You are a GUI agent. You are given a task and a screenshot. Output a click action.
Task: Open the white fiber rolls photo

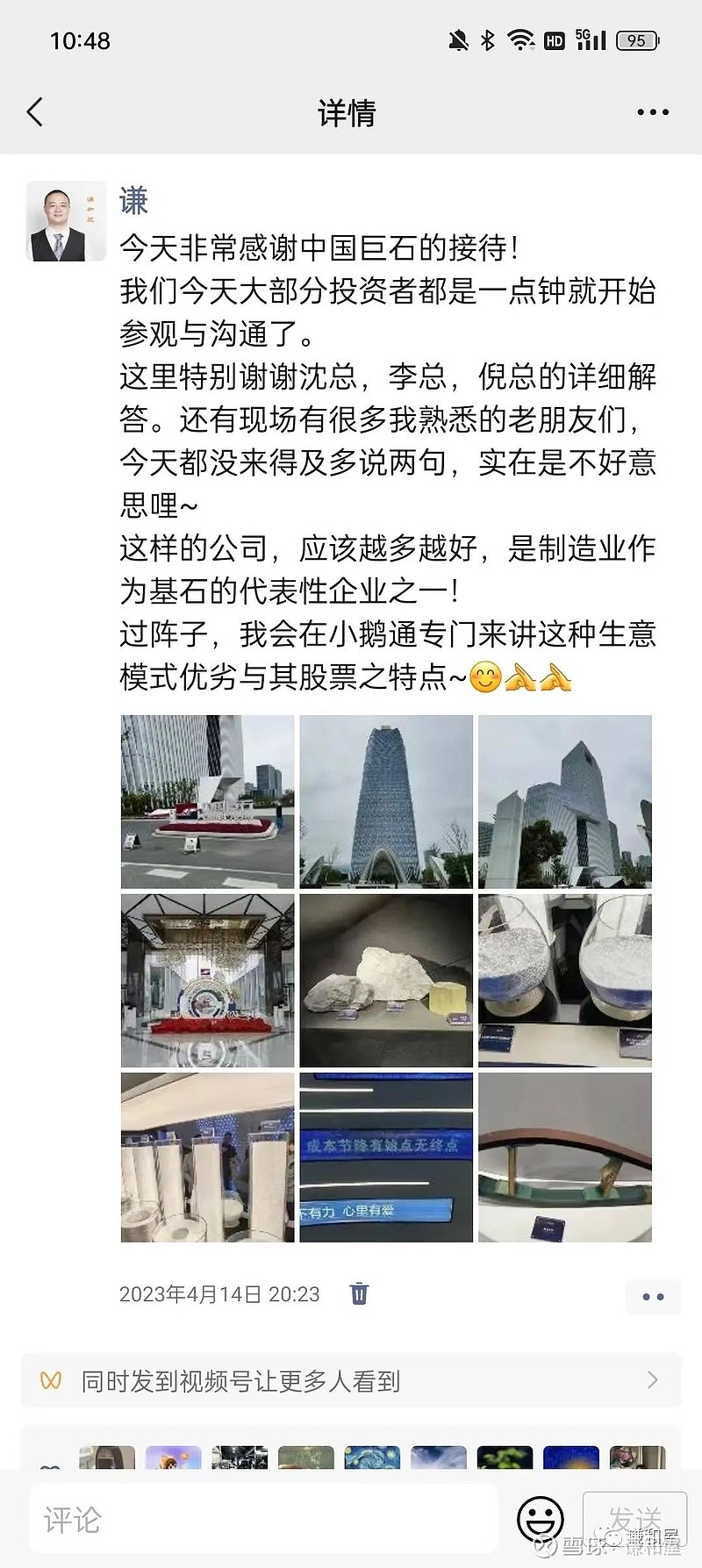[208, 1157]
